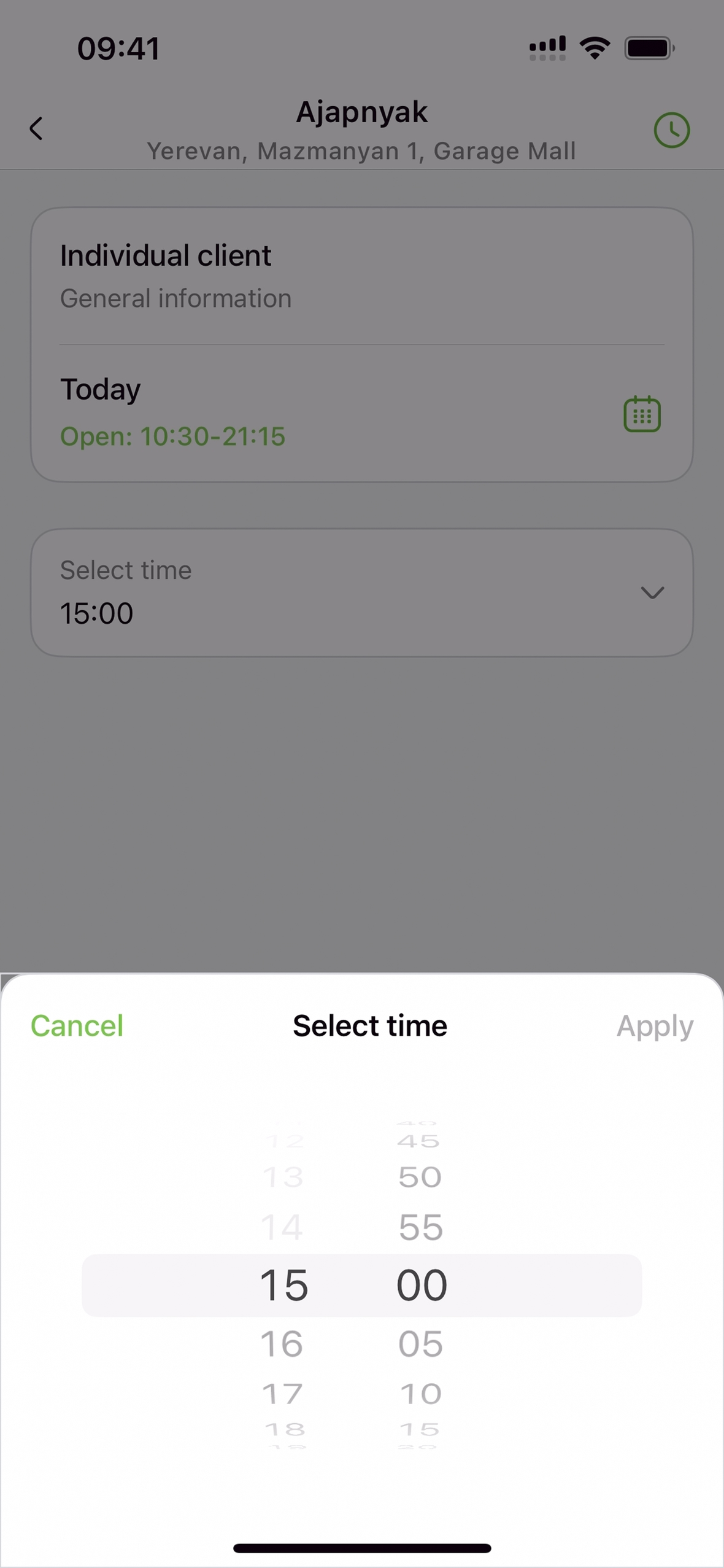Set hour to 13 in the picker
Screen dimensions: 724x1568
tap(282, 1177)
